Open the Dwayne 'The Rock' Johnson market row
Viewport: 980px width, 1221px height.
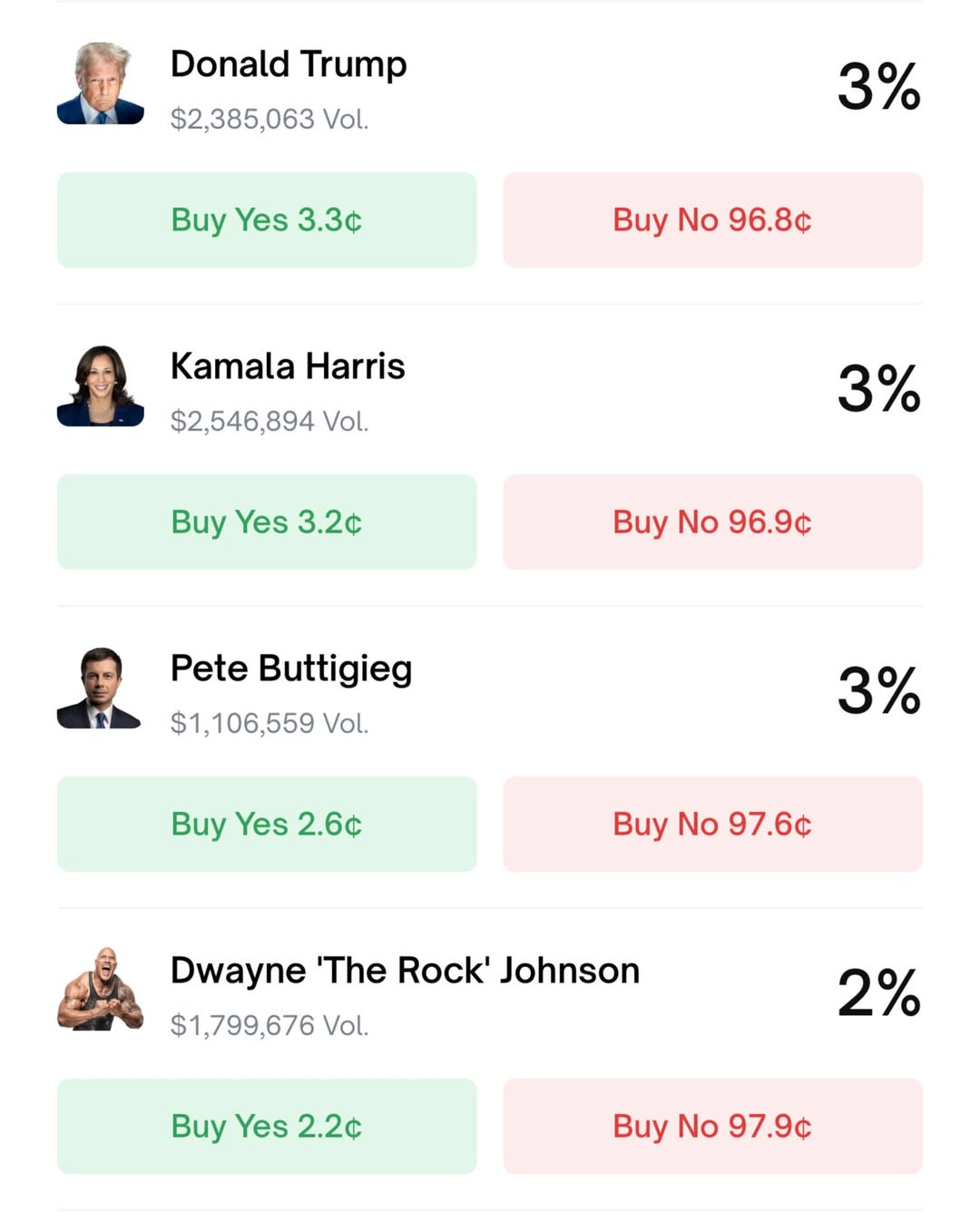click(x=405, y=972)
